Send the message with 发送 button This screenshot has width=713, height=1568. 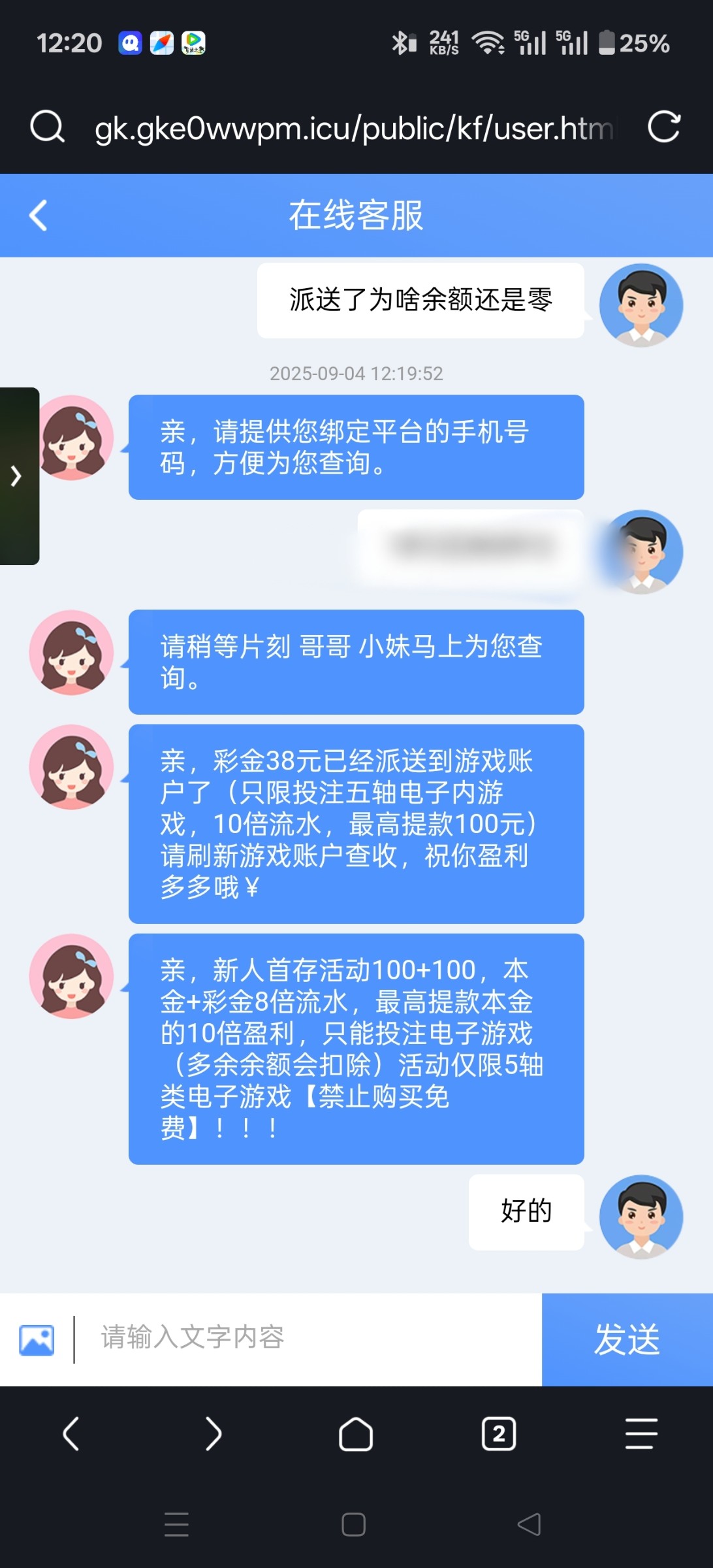[627, 1339]
